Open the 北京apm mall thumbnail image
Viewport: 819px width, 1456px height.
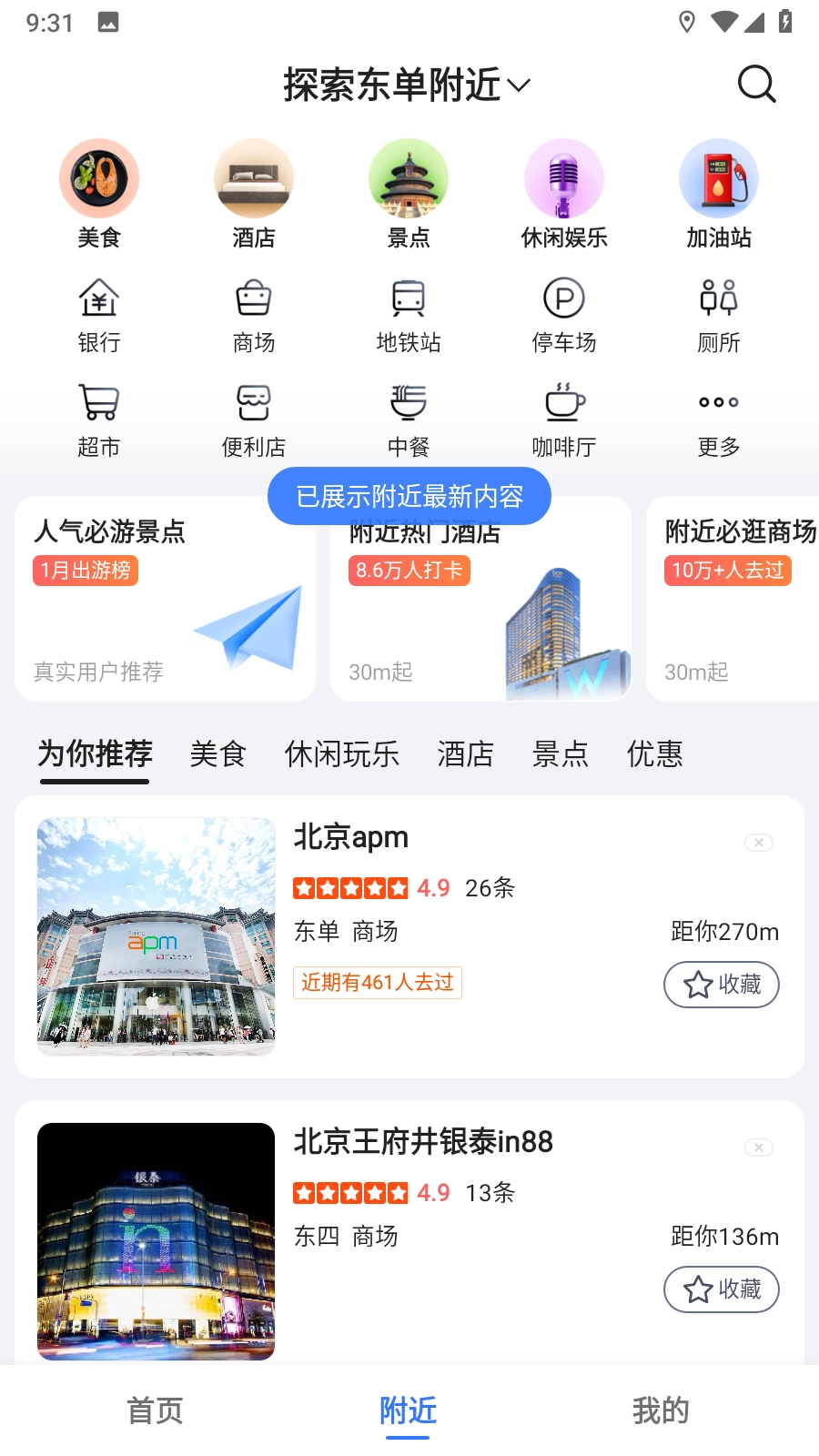[156, 936]
